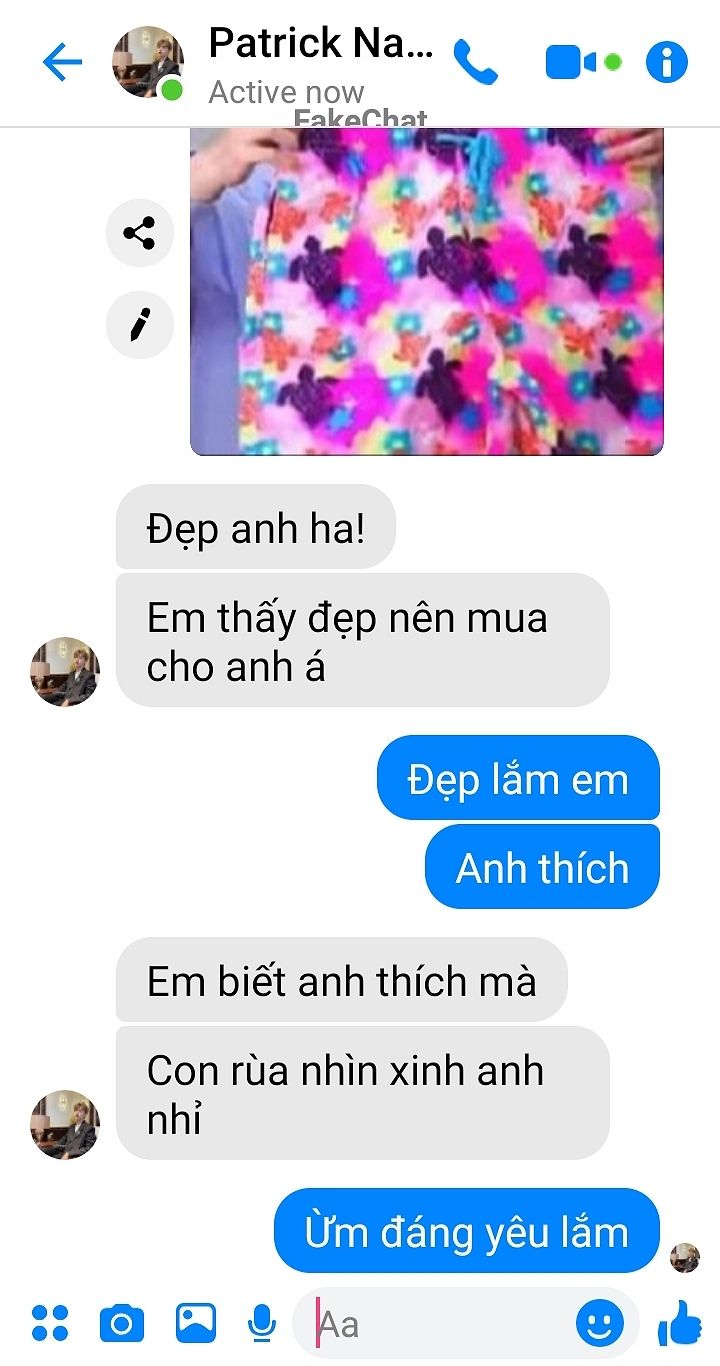Image resolution: width=720 pixels, height=1366 pixels.
Task: Record a voice message with microphone
Action: [x=262, y=1324]
